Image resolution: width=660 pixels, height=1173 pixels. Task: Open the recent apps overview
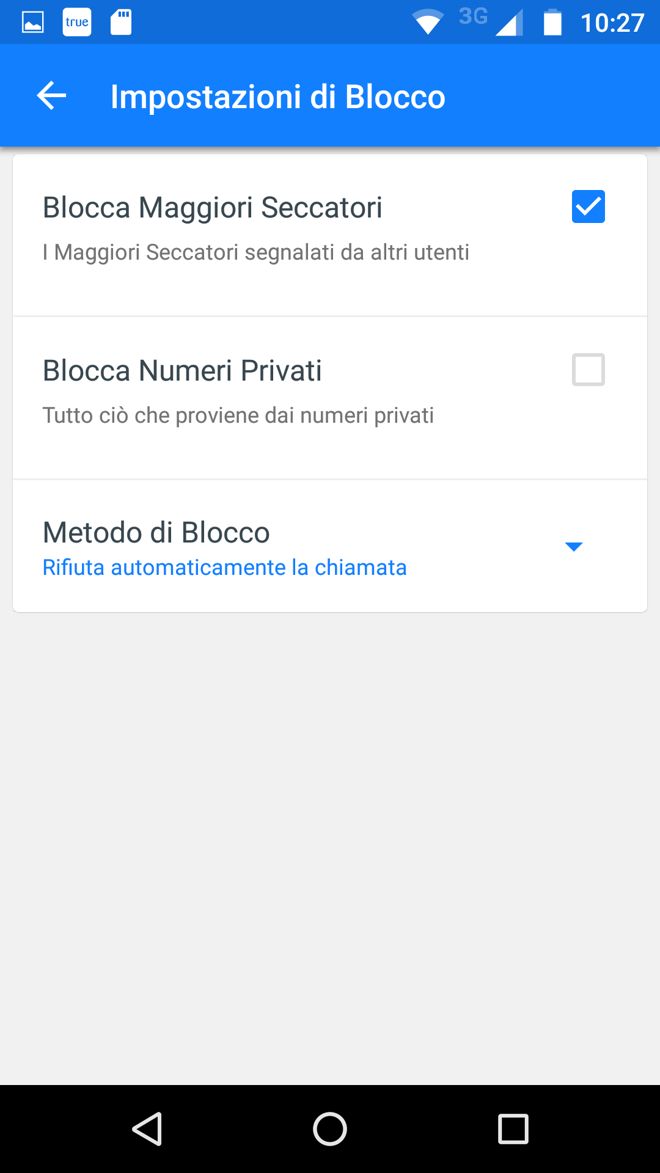(x=513, y=1129)
